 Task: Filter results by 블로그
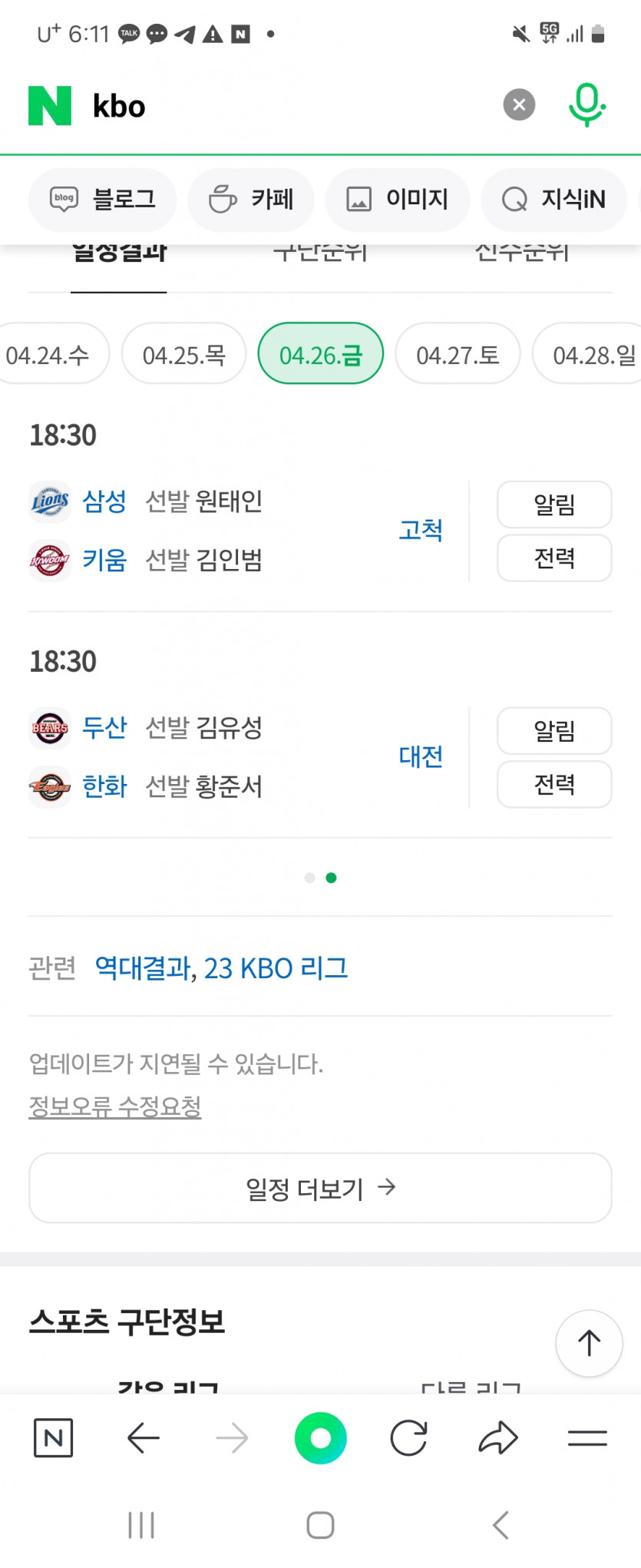pyautogui.click(x=103, y=200)
